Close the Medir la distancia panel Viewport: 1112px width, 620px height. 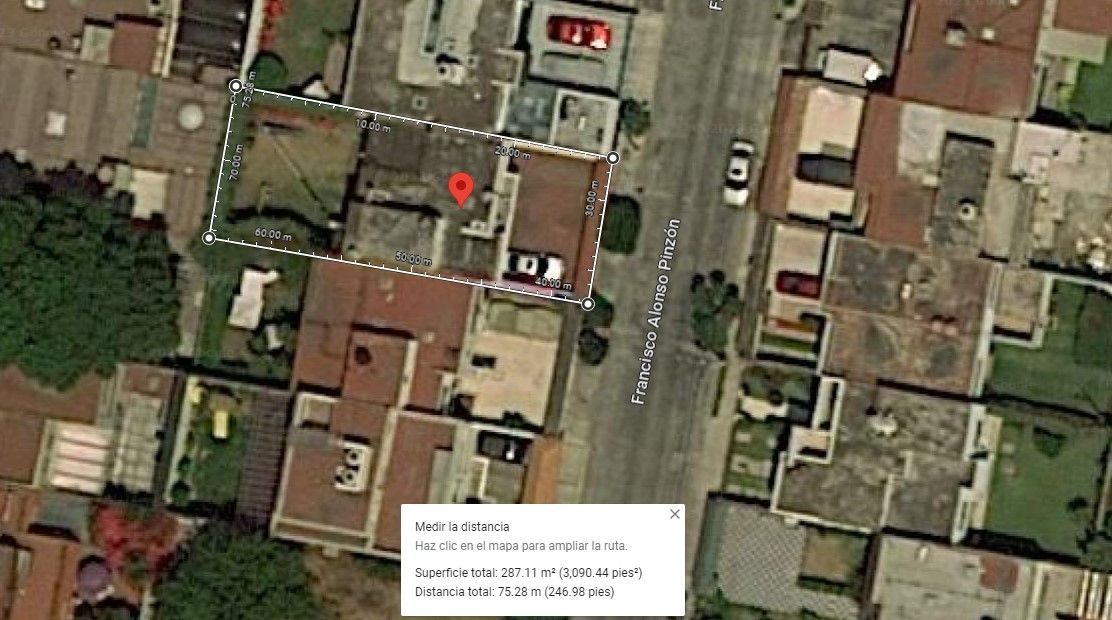(x=674, y=514)
